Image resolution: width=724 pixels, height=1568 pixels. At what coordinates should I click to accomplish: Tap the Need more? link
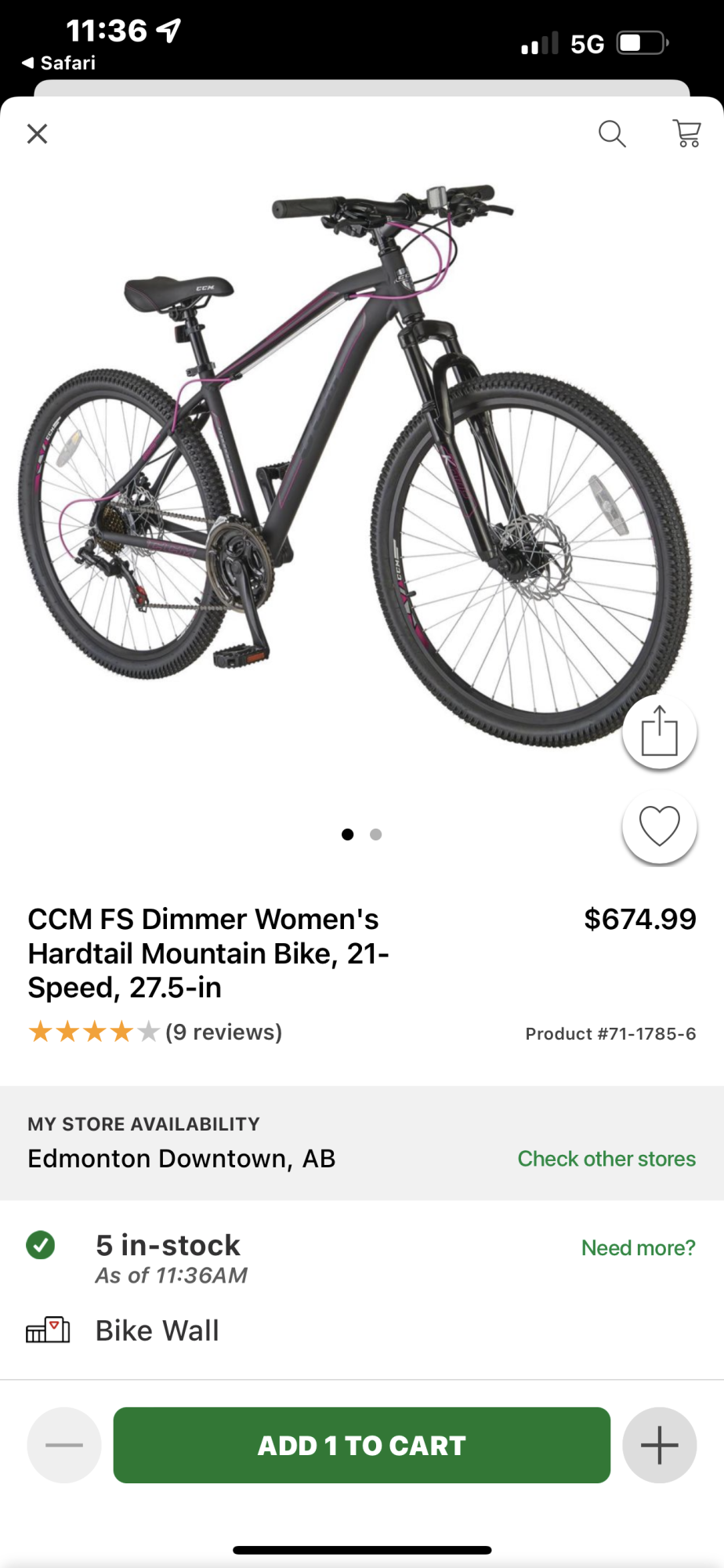pos(638,1248)
